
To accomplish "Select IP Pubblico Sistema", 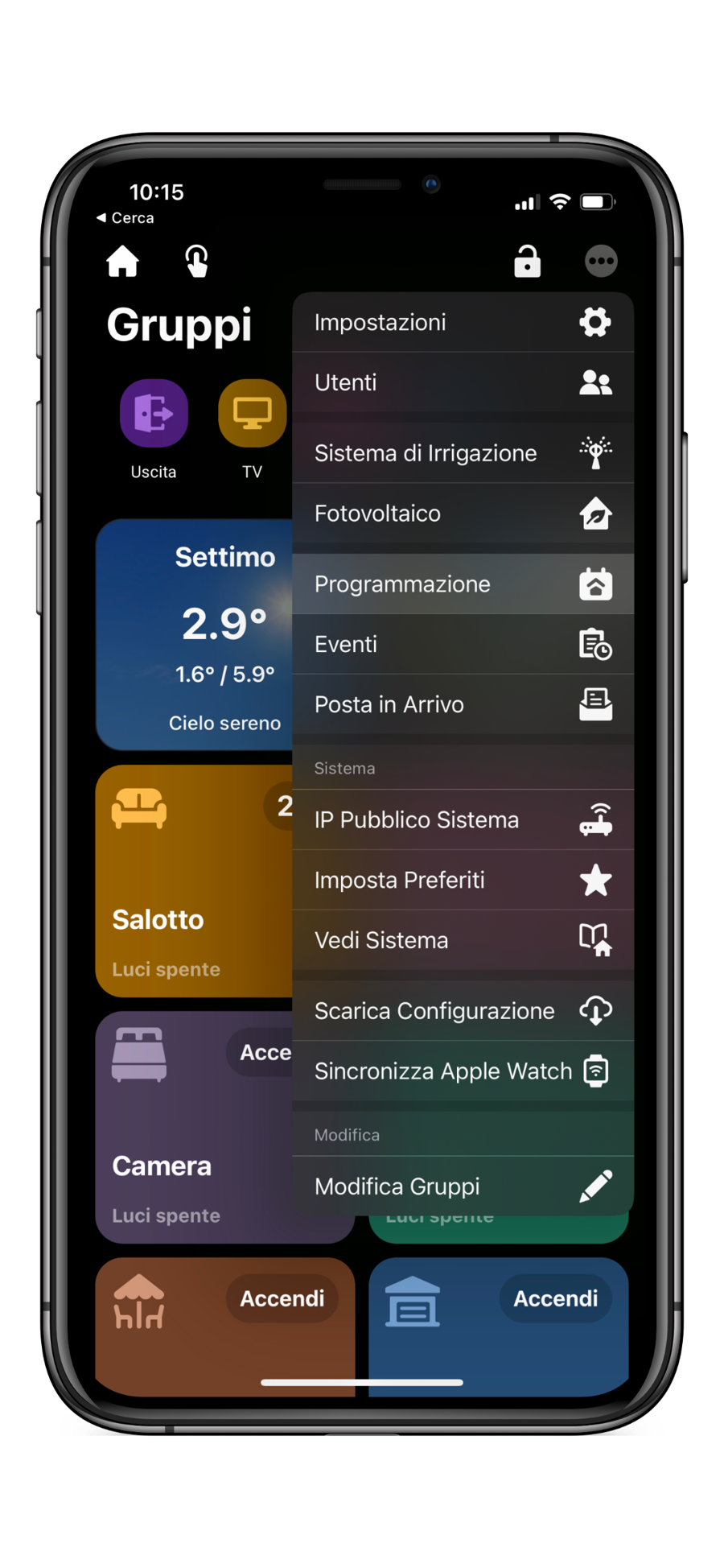I will (463, 820).
